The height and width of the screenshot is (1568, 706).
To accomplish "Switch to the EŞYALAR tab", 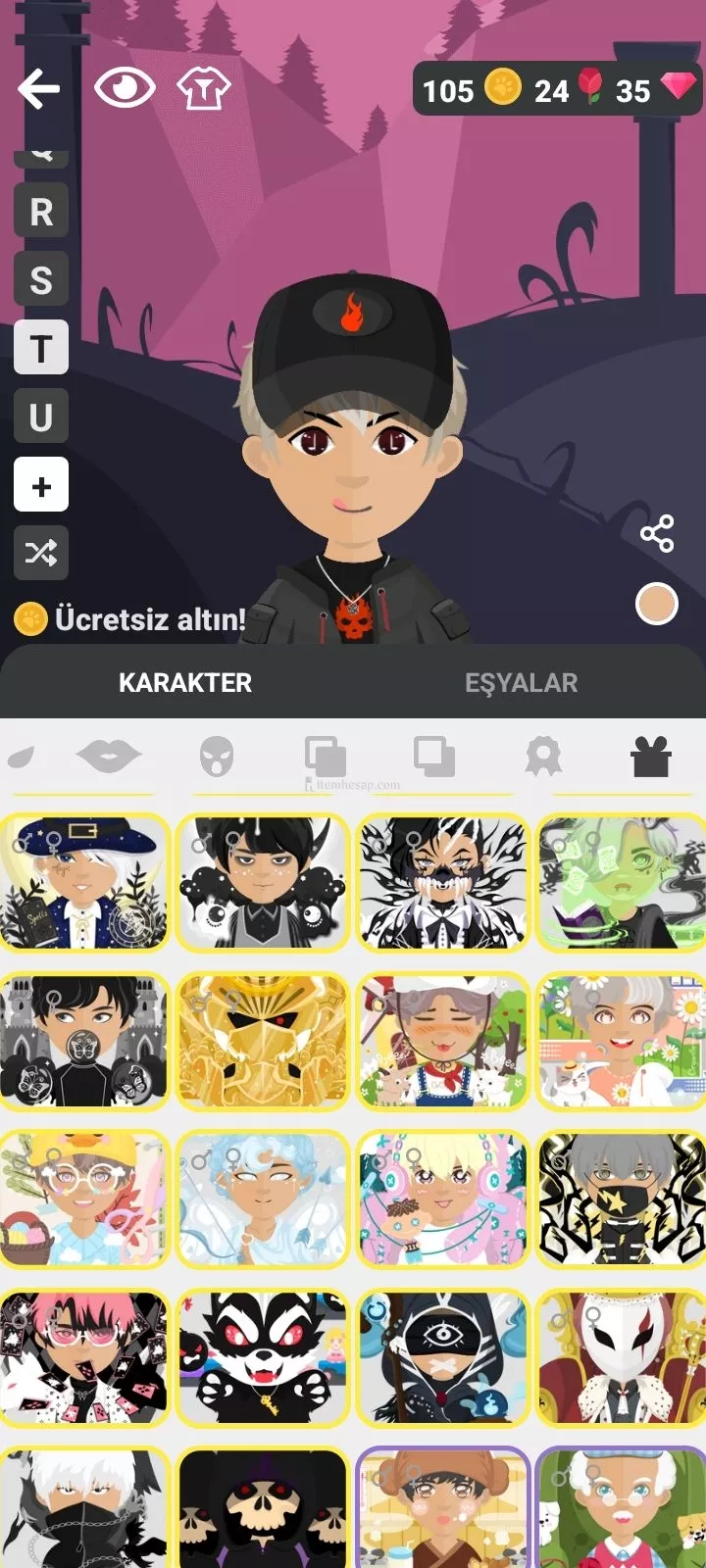I will click(521, 683).
